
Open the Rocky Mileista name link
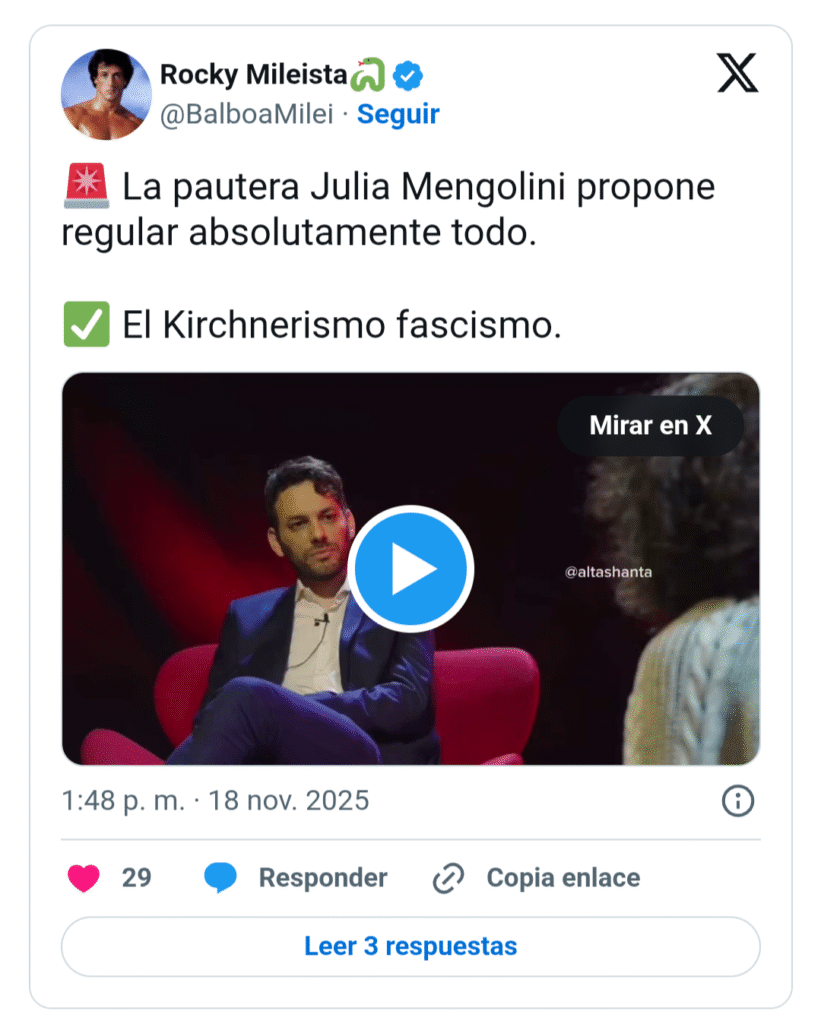(x=252, y=74)
